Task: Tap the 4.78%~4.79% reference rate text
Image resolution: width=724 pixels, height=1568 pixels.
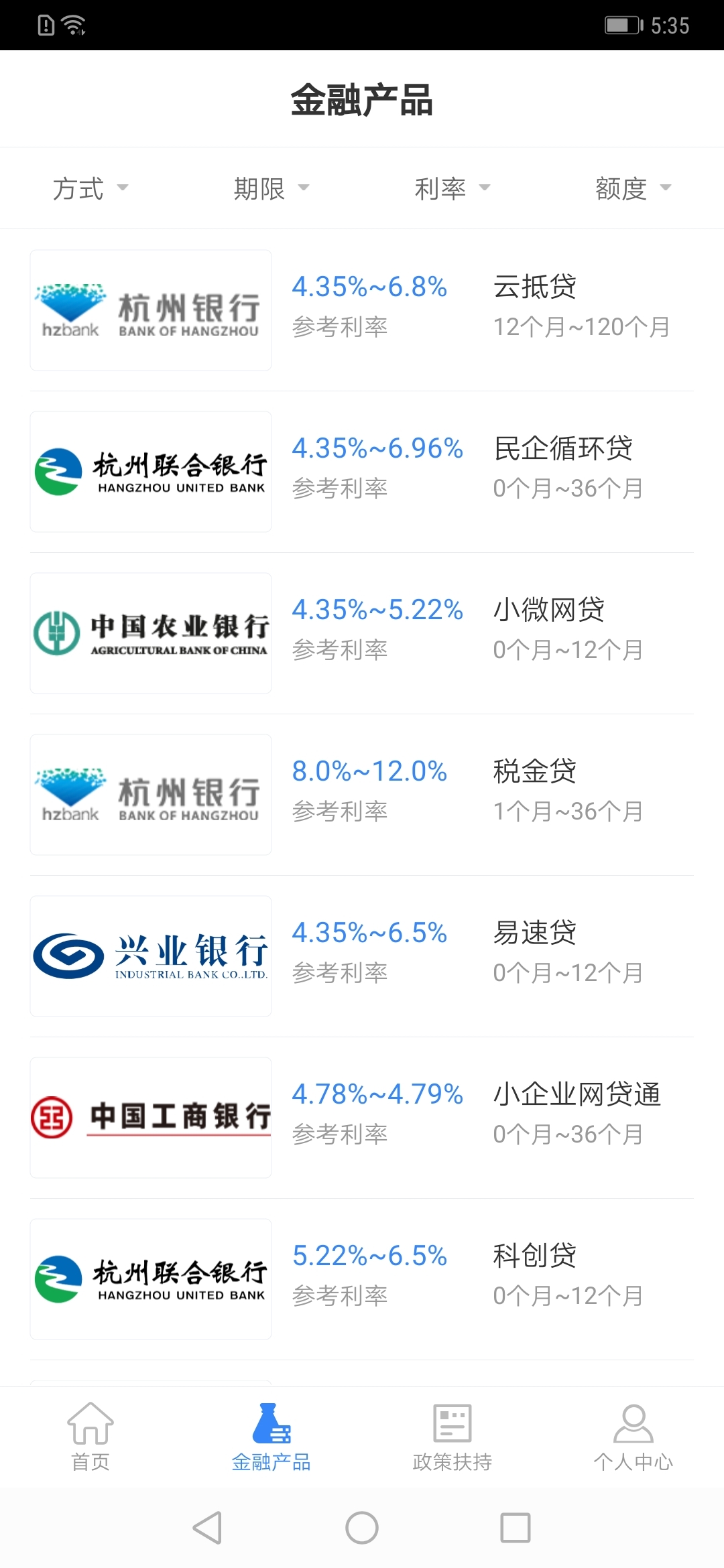Action: [x=377, y=1094]
